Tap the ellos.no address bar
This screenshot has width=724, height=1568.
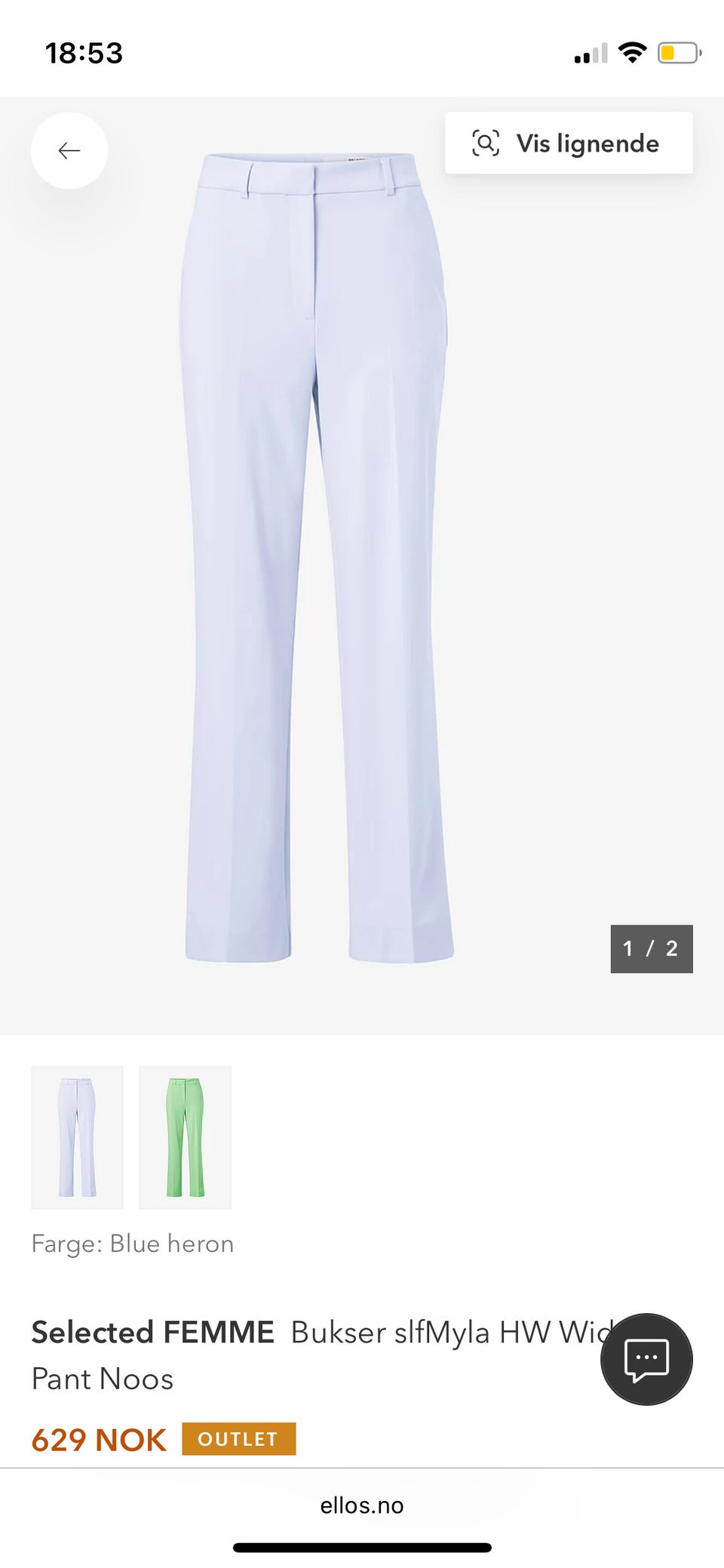(x=362, y=1505)
